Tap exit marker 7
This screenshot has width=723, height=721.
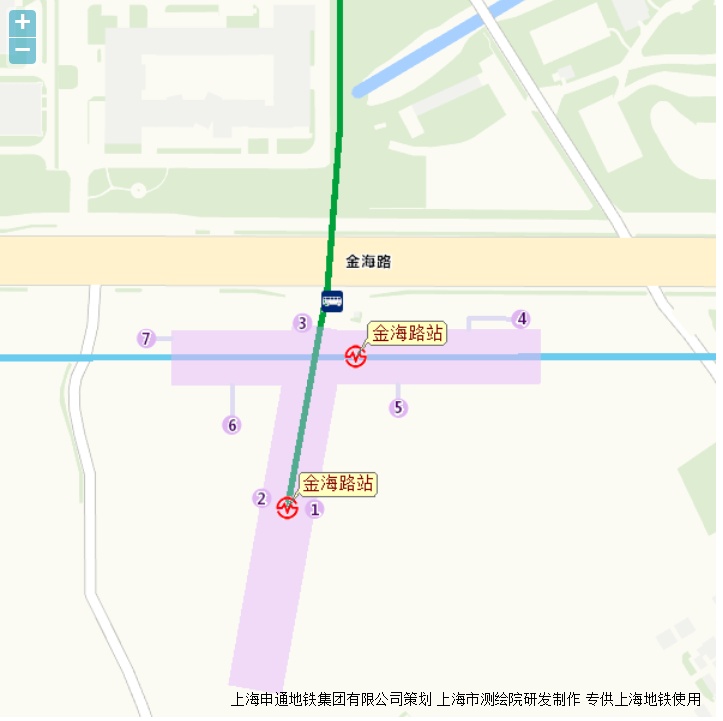click(x=147, y=338)
